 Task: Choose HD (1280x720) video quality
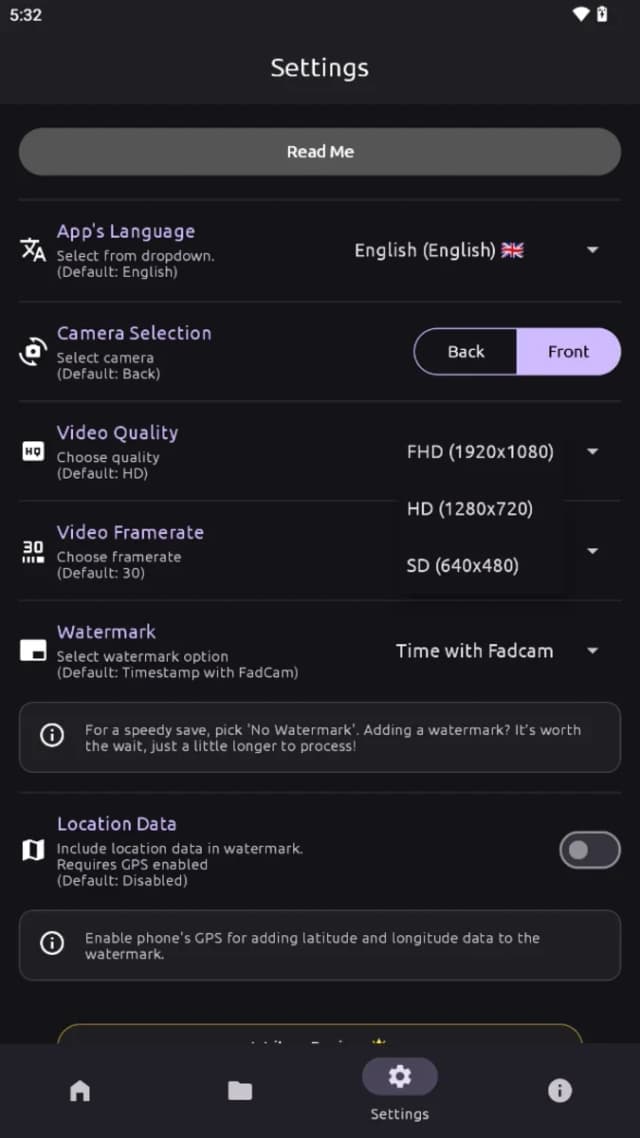tap(480, 509)
